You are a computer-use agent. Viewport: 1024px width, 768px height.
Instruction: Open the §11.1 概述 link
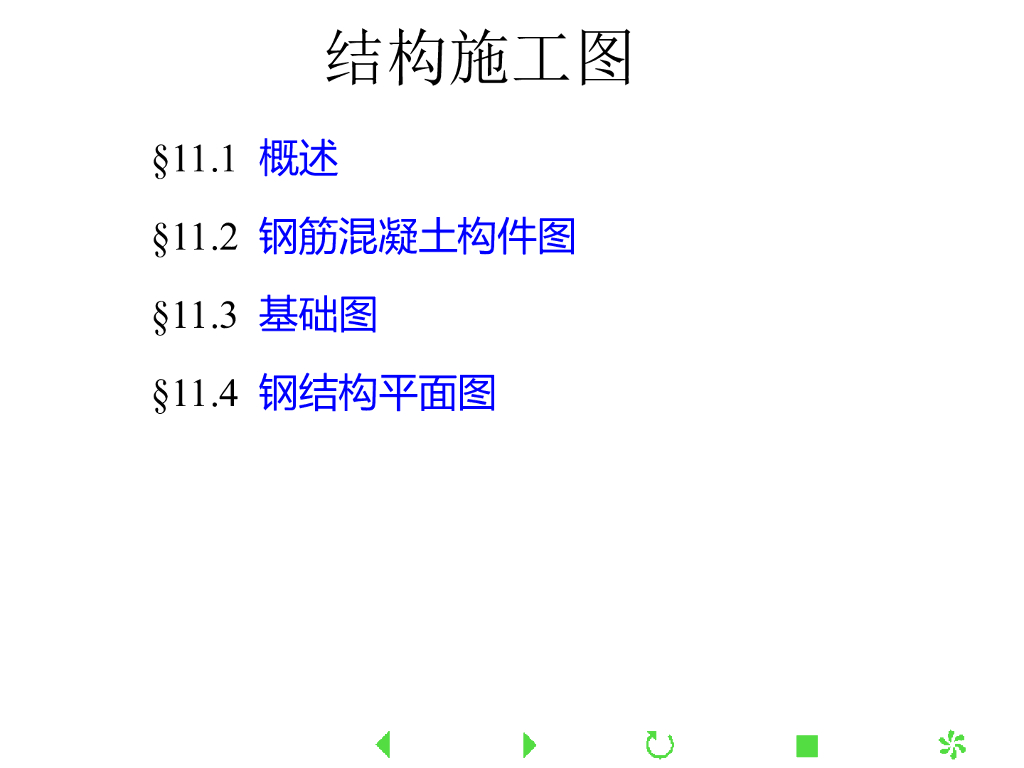298,159
